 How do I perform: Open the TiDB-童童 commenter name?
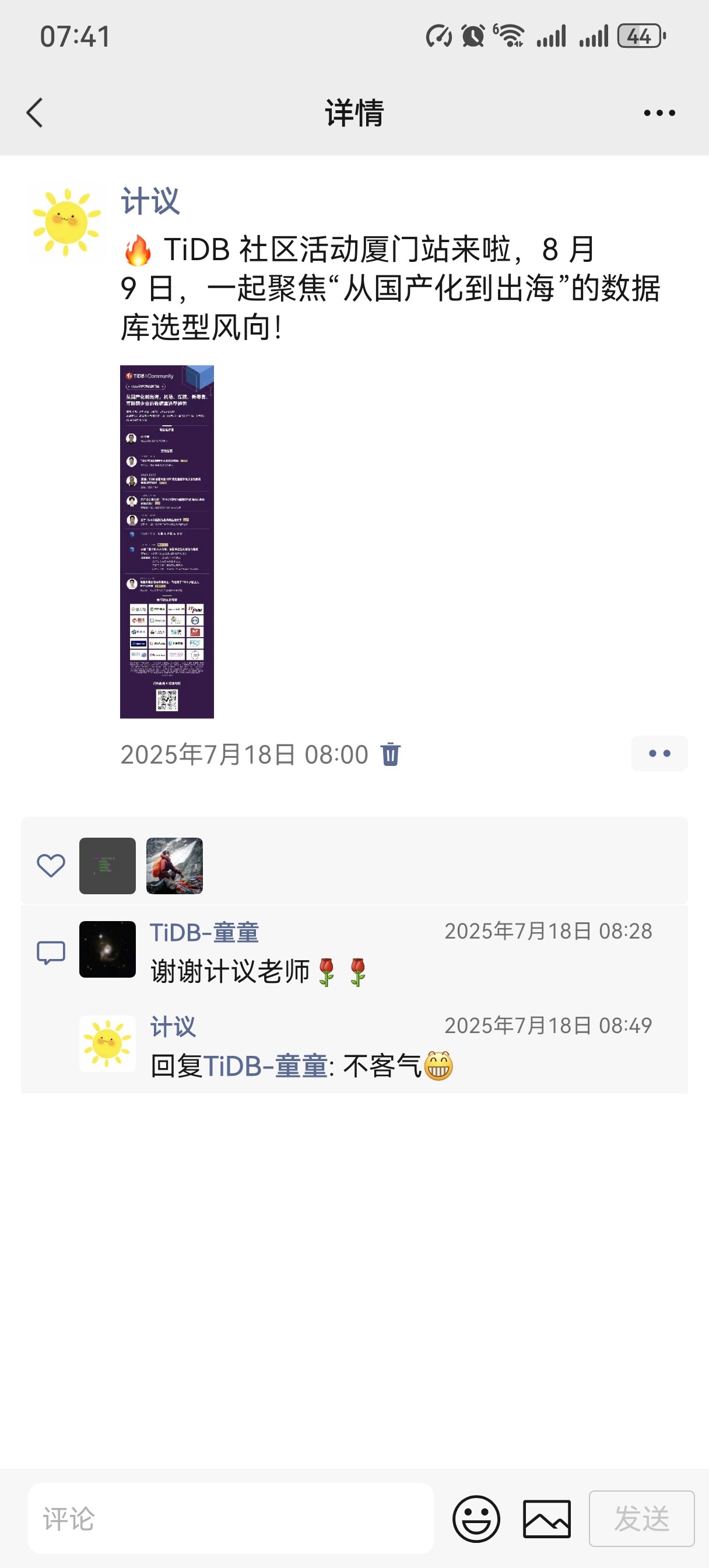(205, 933)
